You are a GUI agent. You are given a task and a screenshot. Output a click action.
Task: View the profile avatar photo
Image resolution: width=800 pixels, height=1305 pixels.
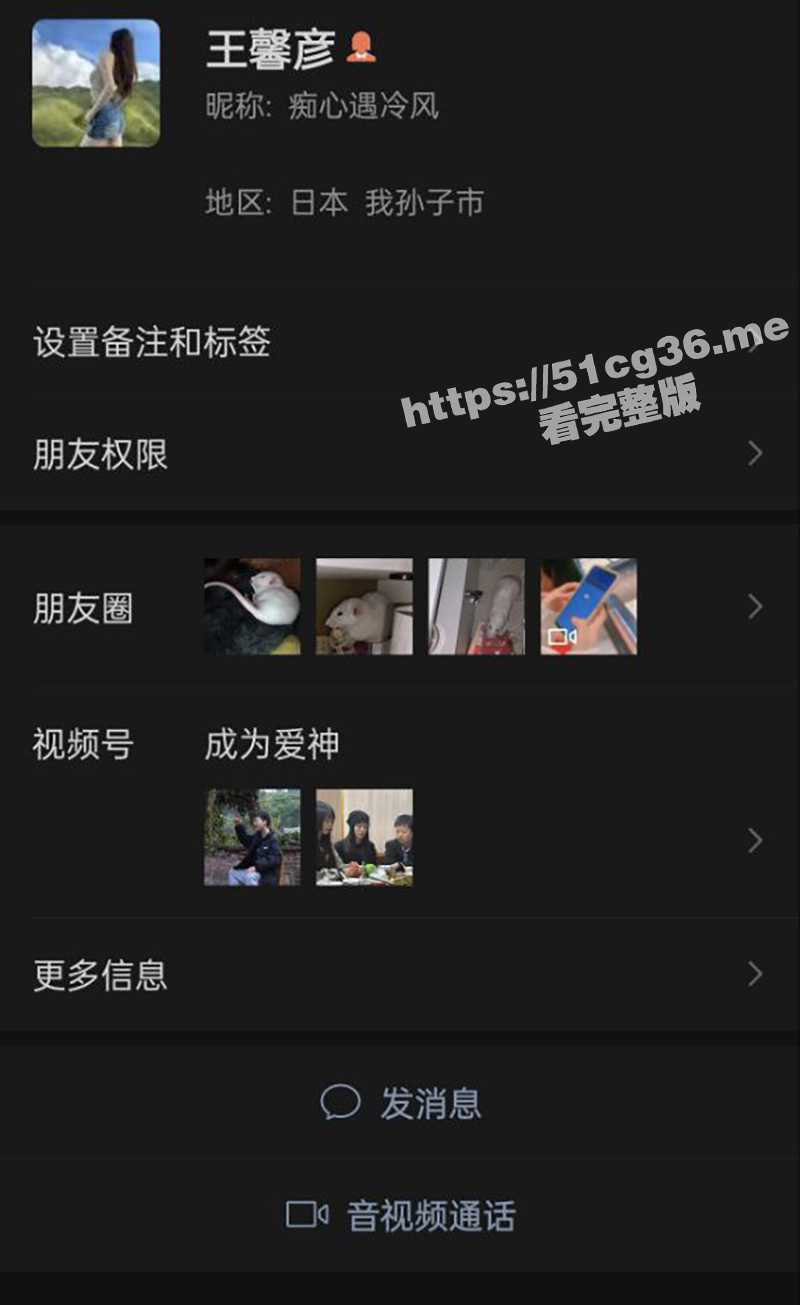click(96, 83)
